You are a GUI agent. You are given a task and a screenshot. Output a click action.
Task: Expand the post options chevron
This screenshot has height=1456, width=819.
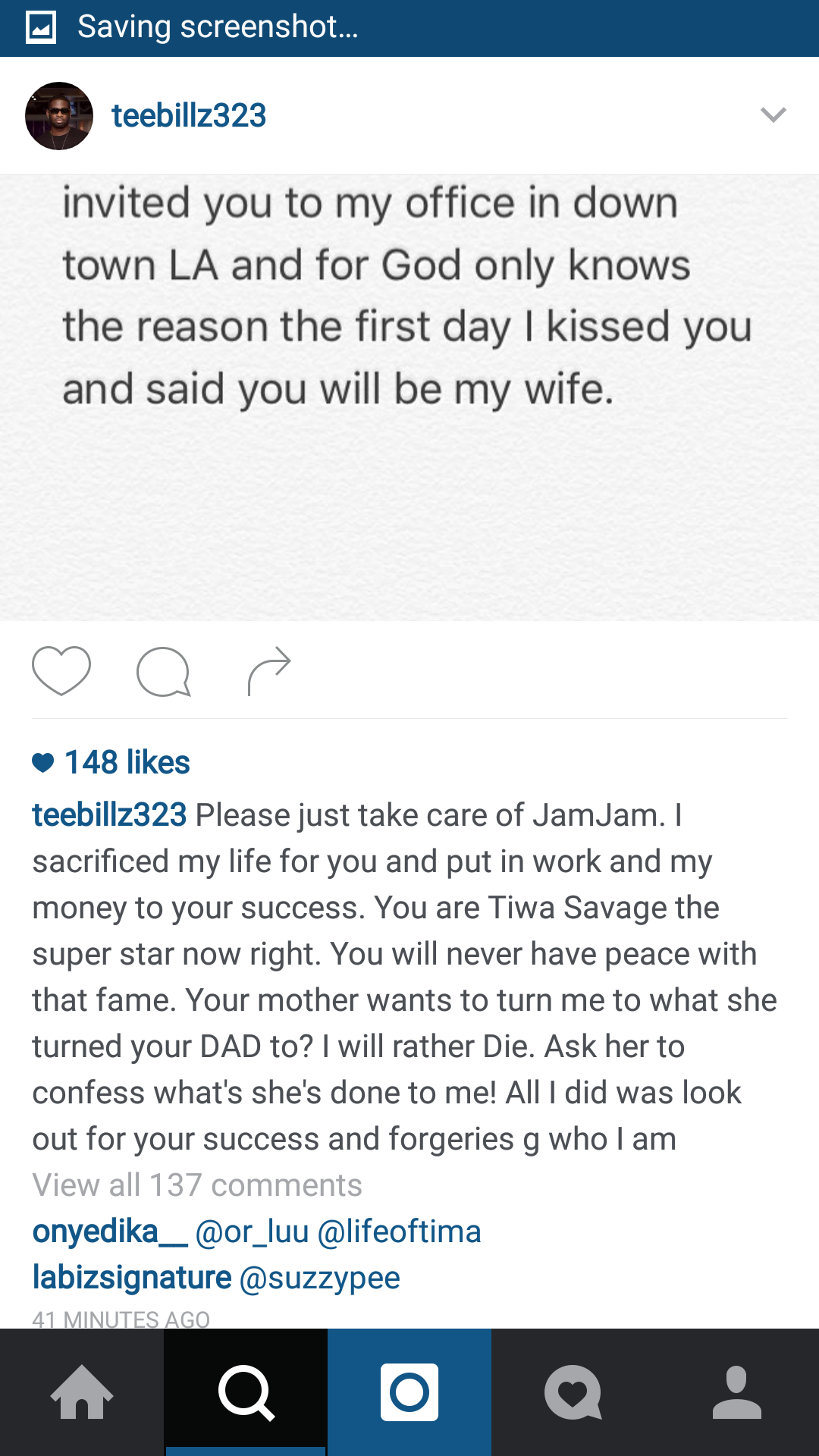[773, 115]
